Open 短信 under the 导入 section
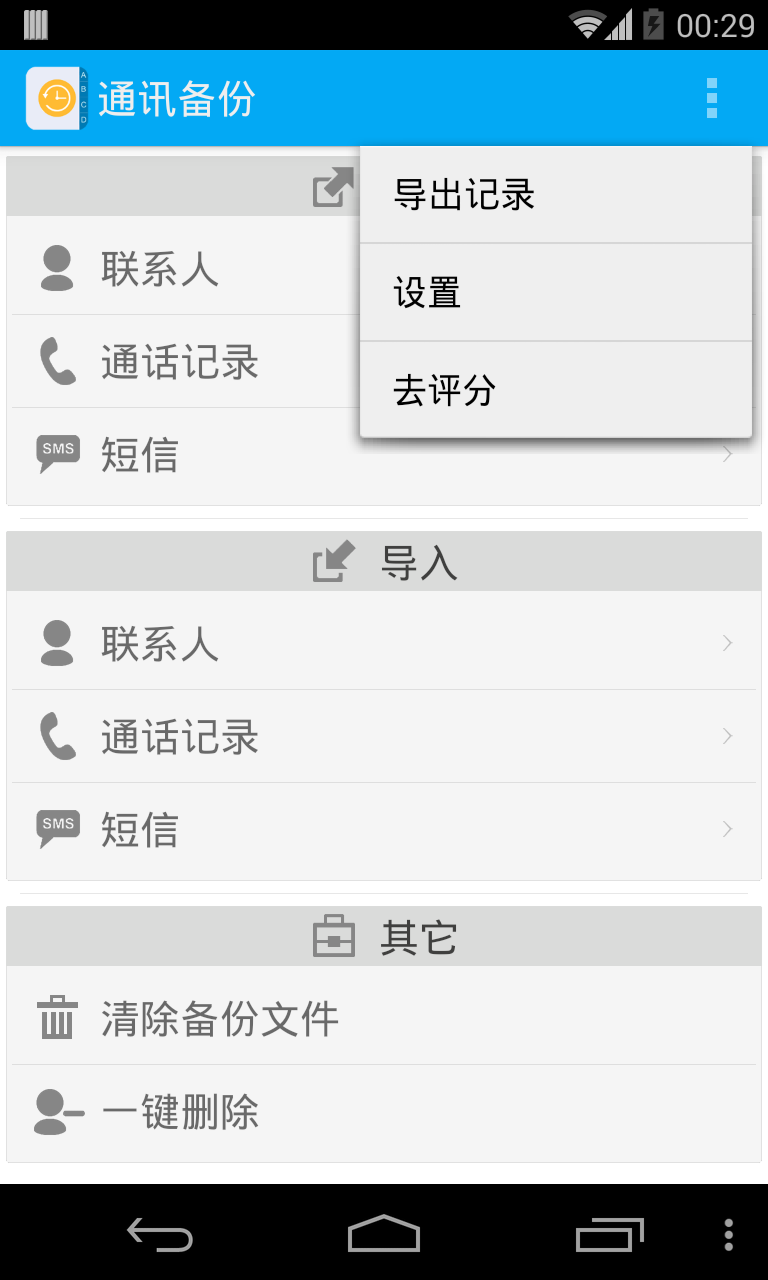Image resolution: width=768 pixels, height=1280 pixels. (384, 829)
